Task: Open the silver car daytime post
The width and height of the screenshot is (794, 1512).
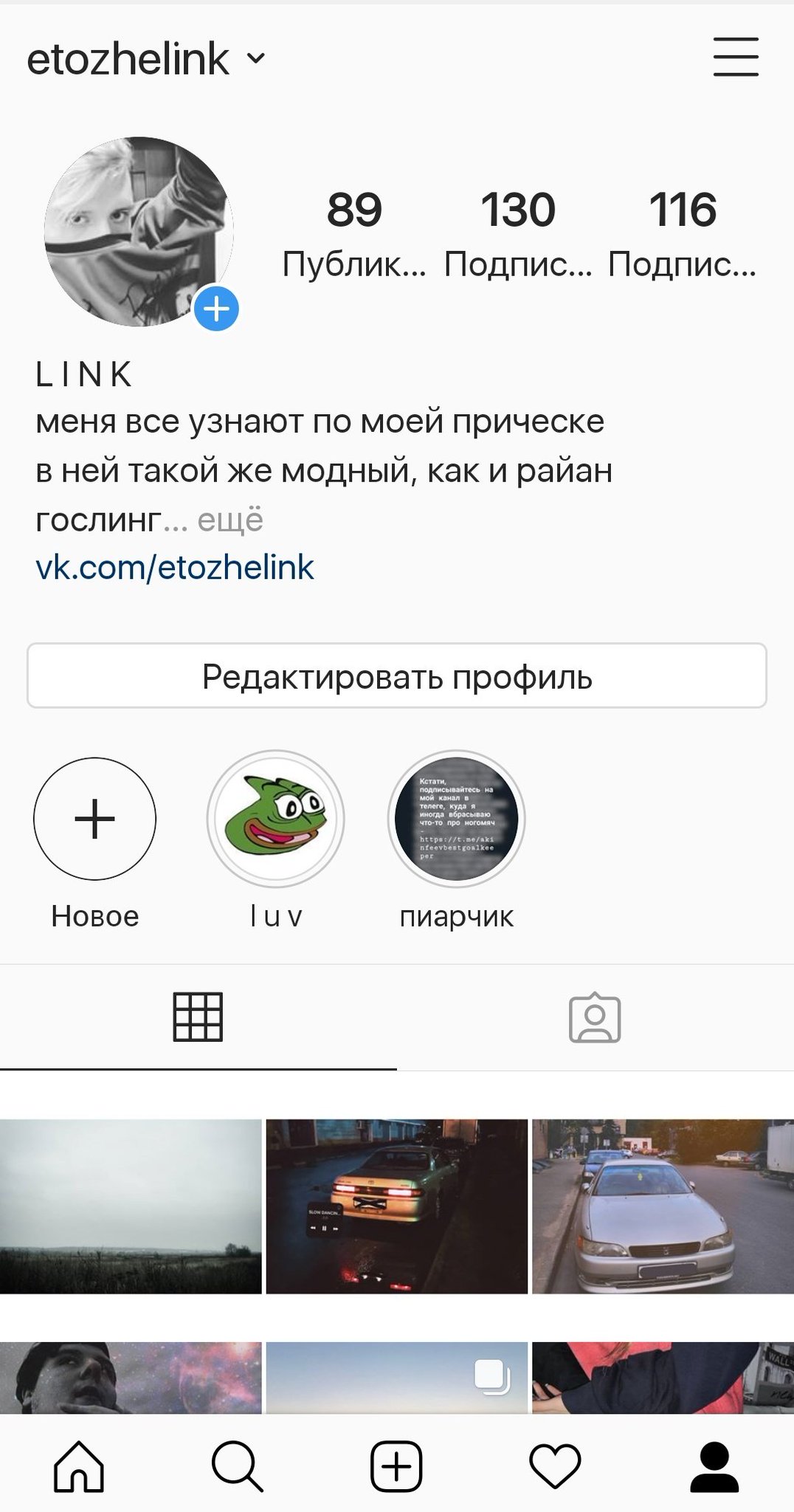Action: pos(663,1206)
